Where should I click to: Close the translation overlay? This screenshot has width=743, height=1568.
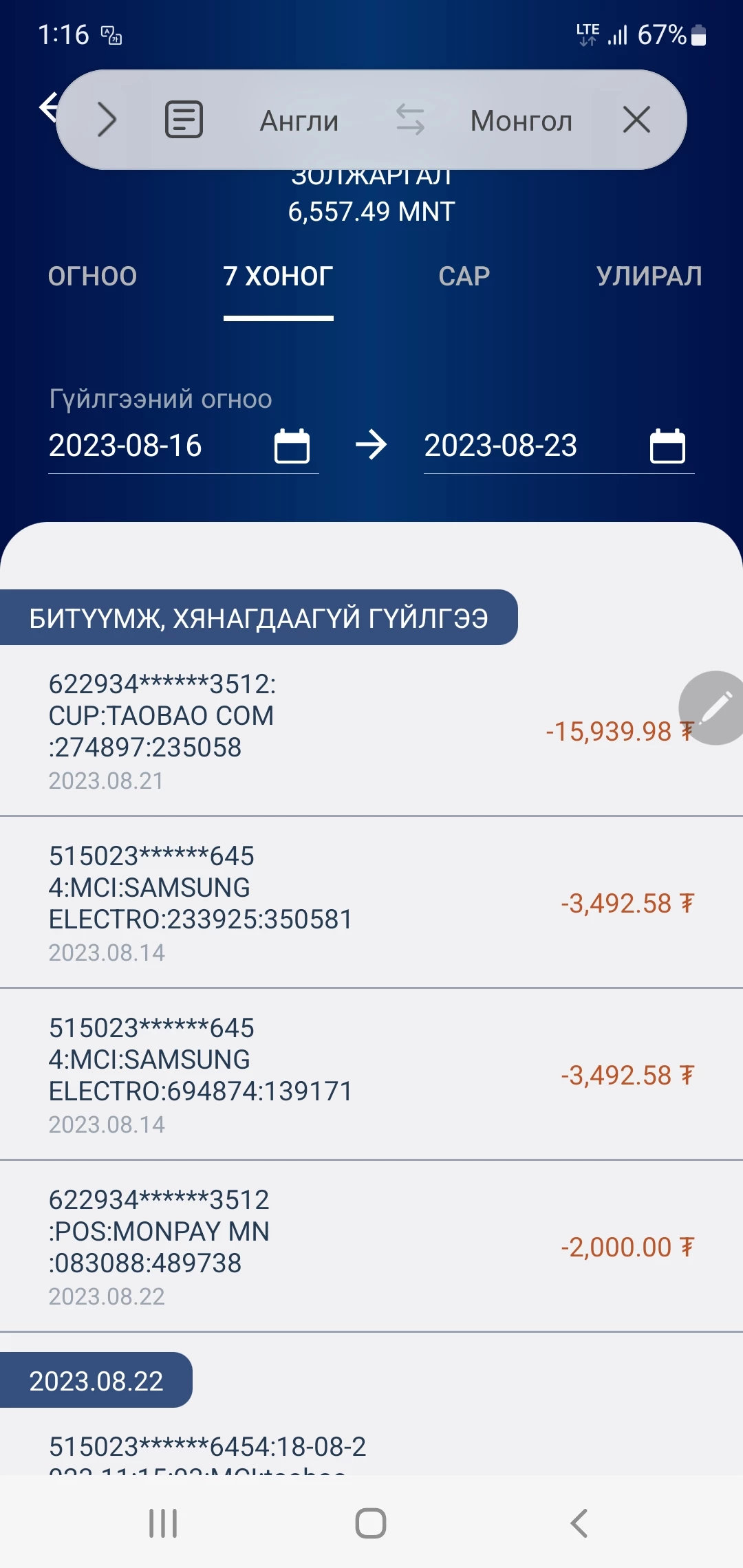point(636,120)
